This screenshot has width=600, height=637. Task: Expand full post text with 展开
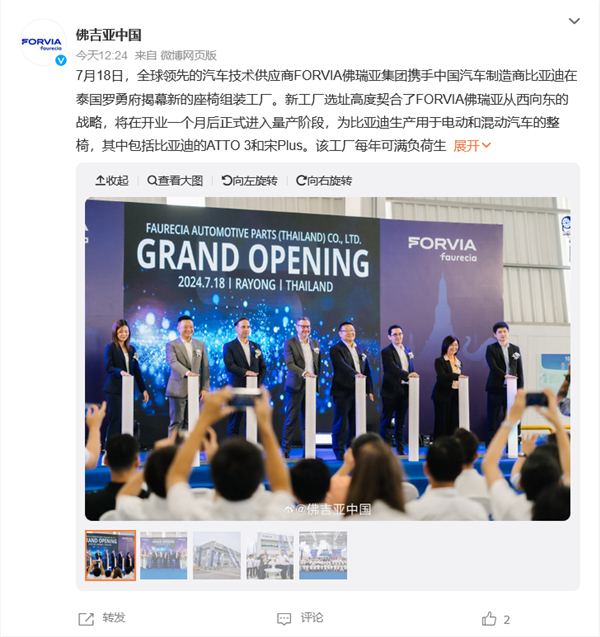click(x=472, y=146)
